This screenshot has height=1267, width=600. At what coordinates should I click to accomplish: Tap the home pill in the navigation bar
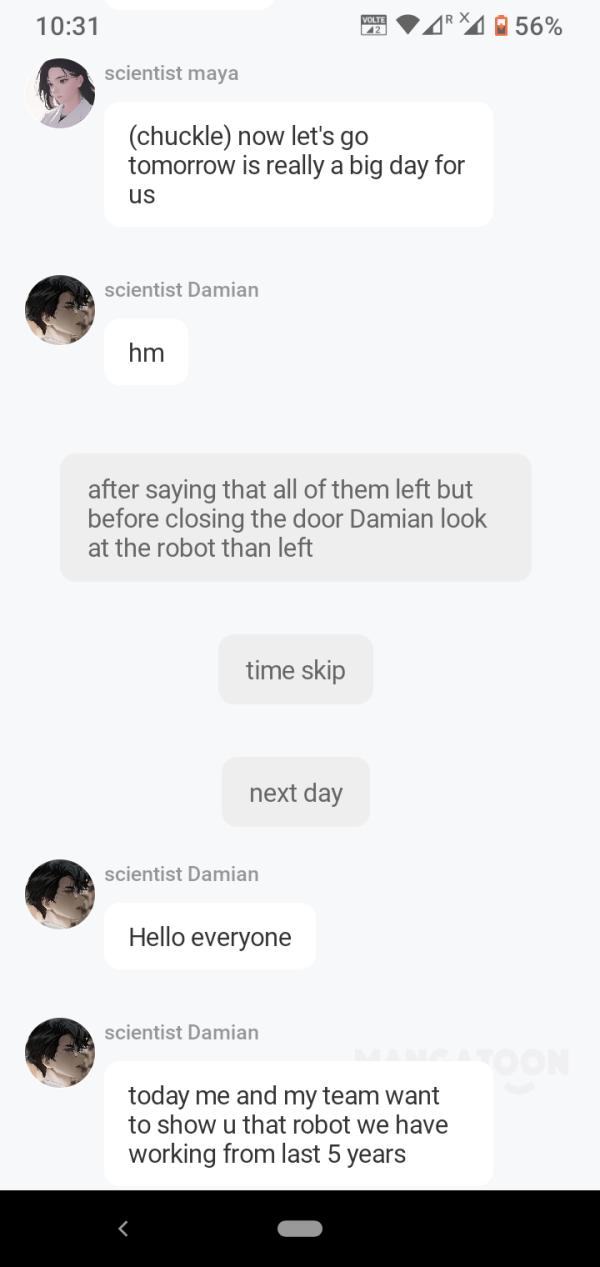(300, 1228)
